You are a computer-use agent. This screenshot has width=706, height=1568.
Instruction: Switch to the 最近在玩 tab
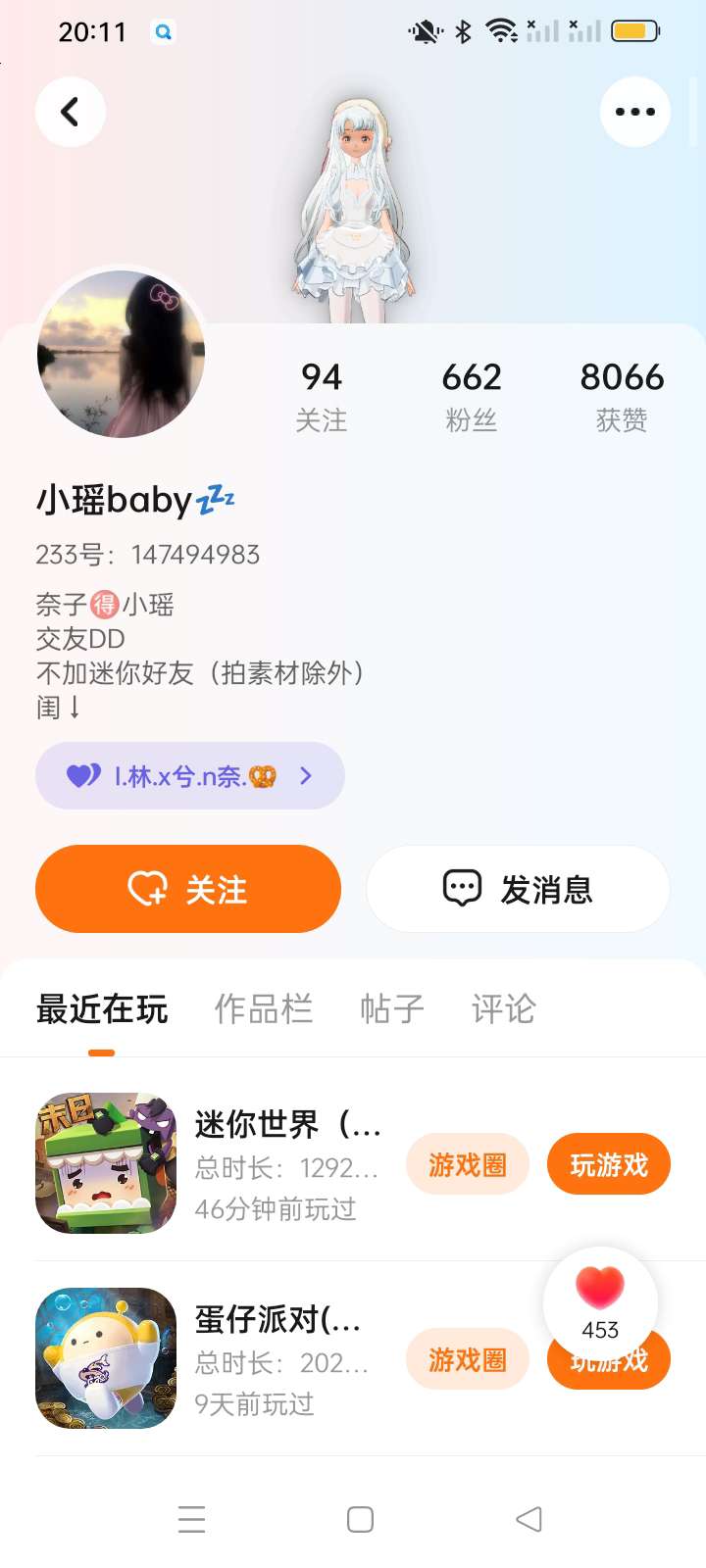pos(102,1008)
